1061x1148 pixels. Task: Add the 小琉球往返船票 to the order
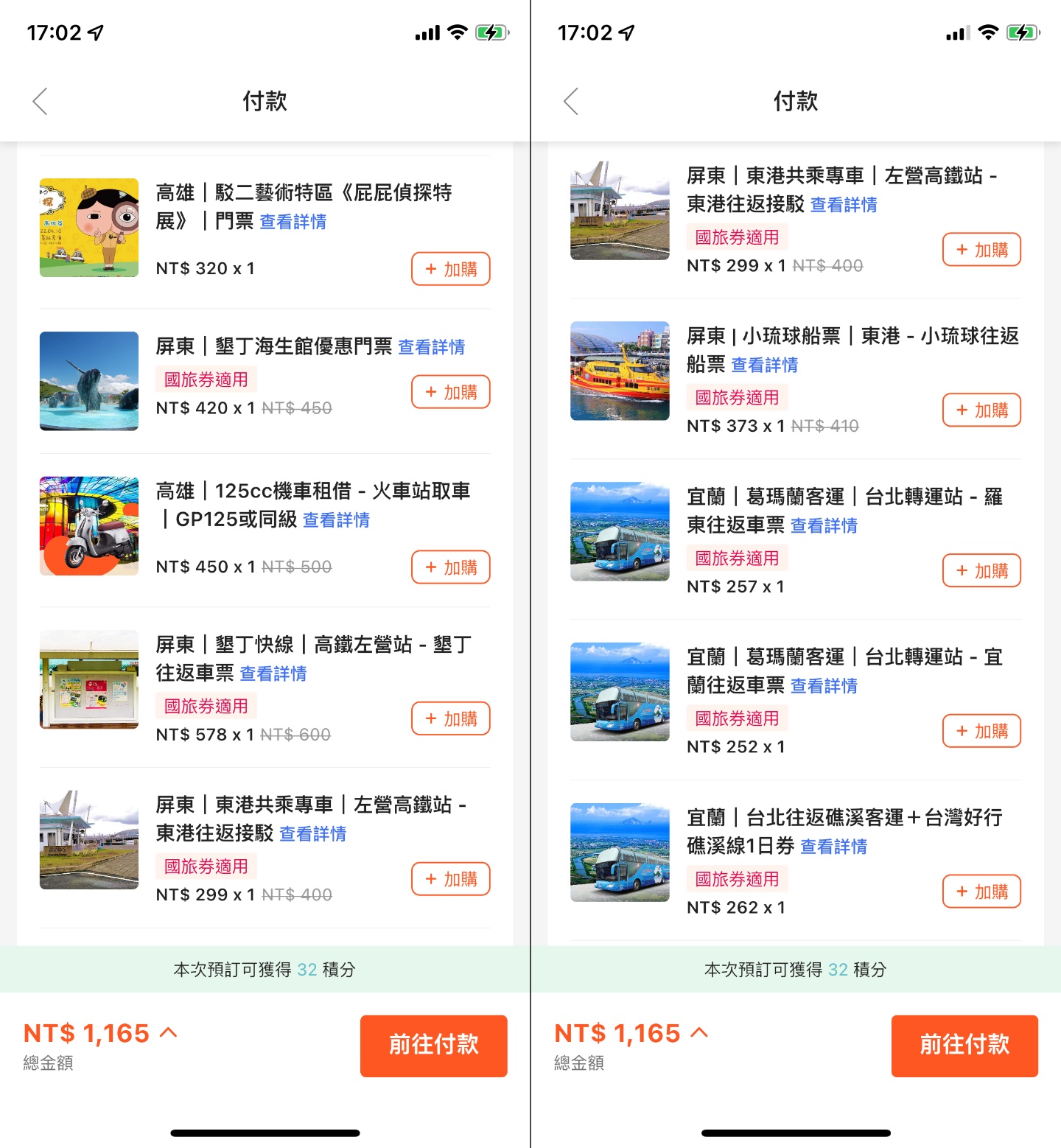[981, 410]
